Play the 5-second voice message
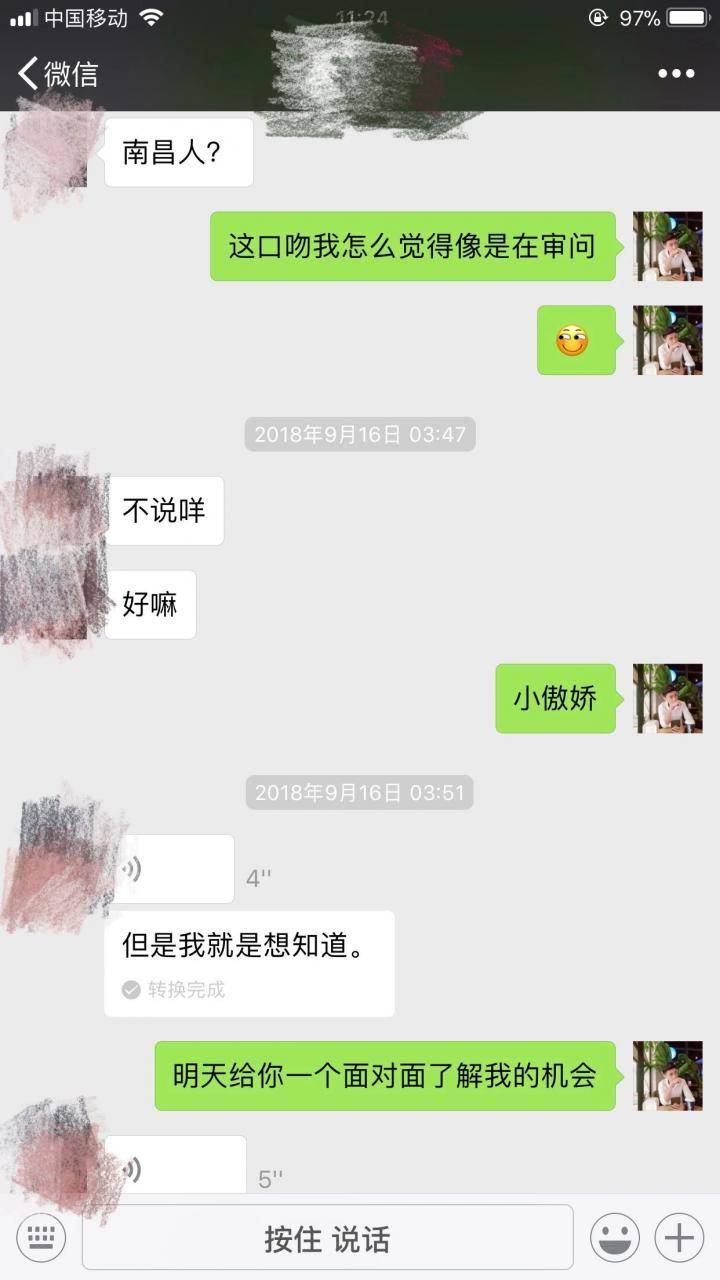The width and height of the screenshot is (720, 1280). click(x=175, y=1166)
